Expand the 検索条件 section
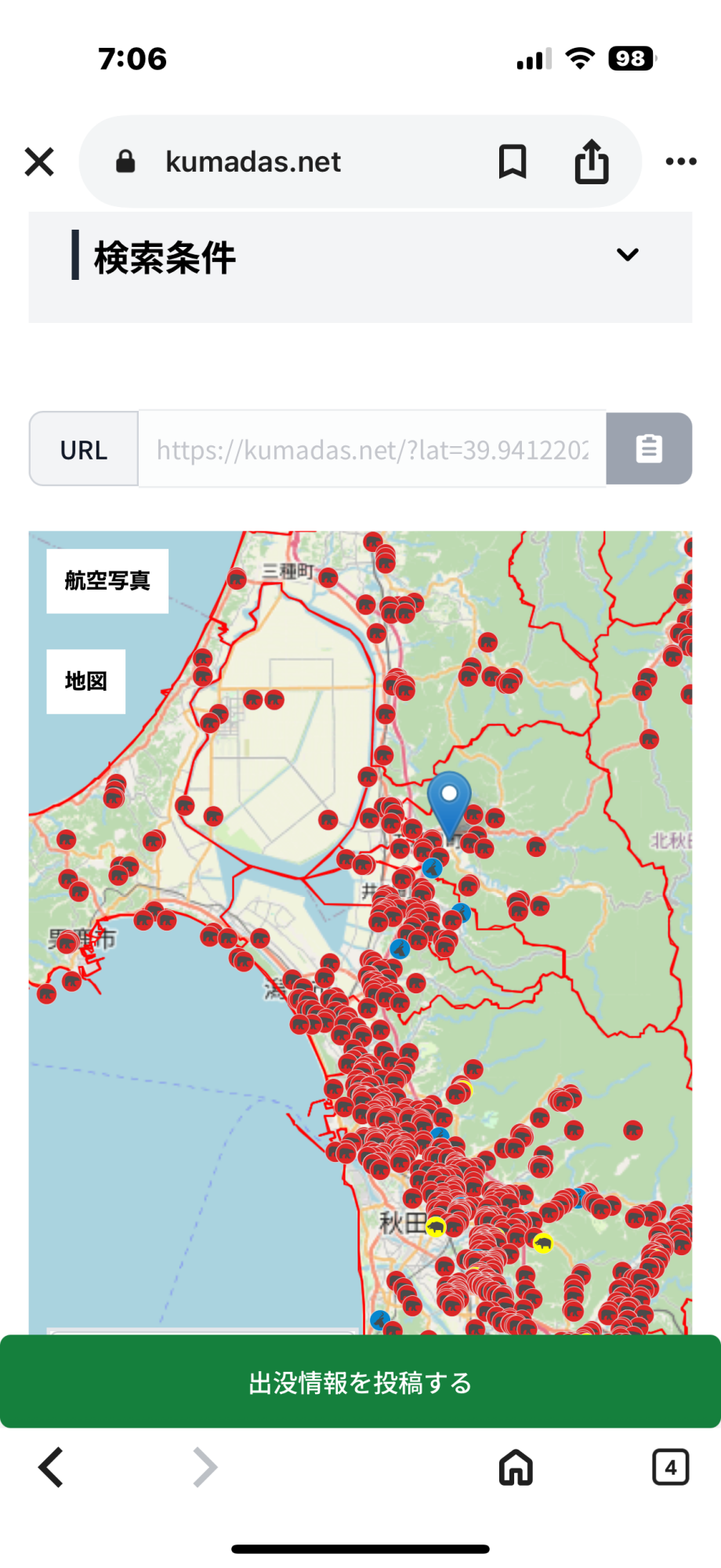The width and height of the screenshot is (721, 1568). point(627,256)
